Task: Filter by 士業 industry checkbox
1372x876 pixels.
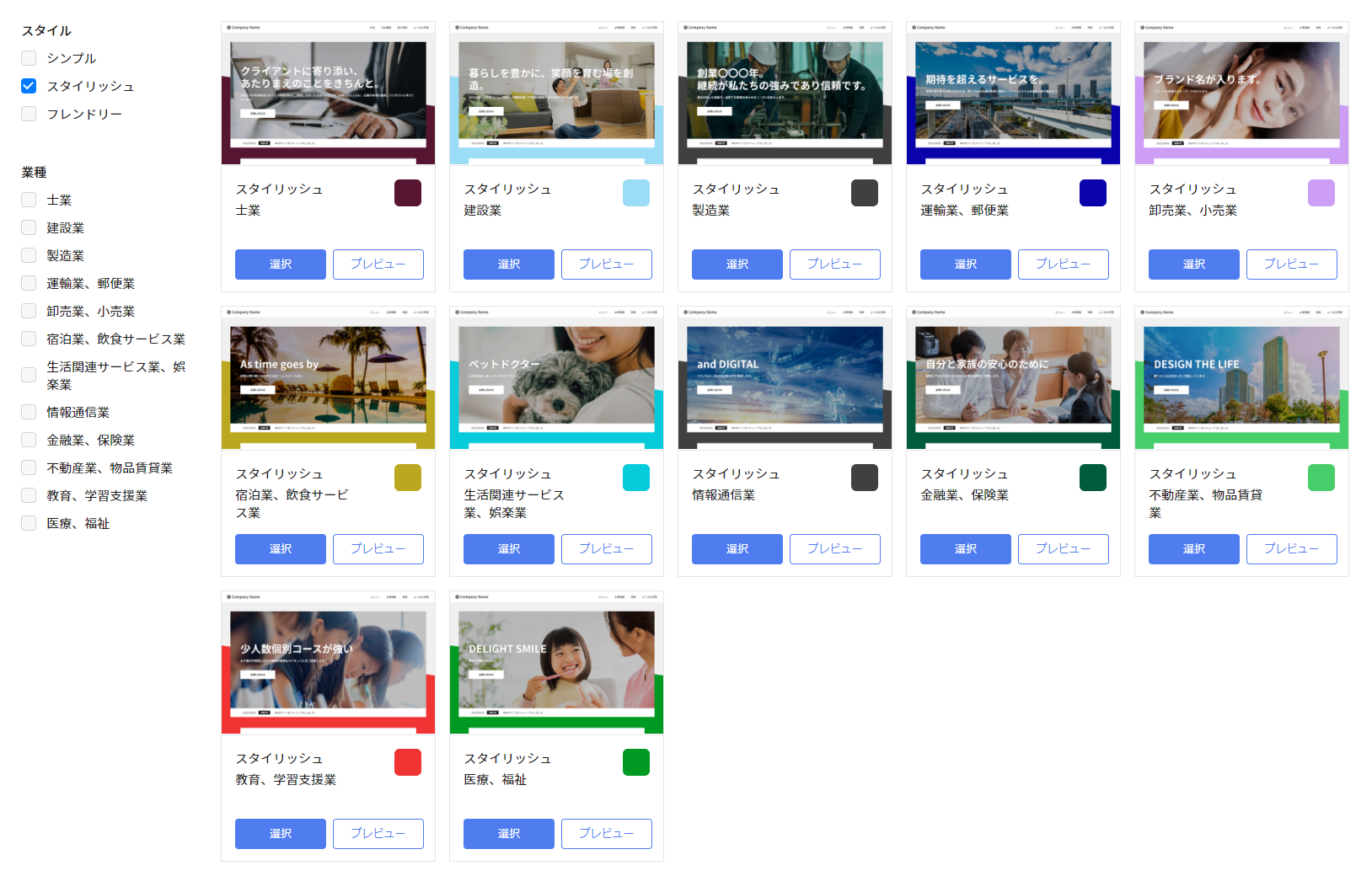Action: 29,200
